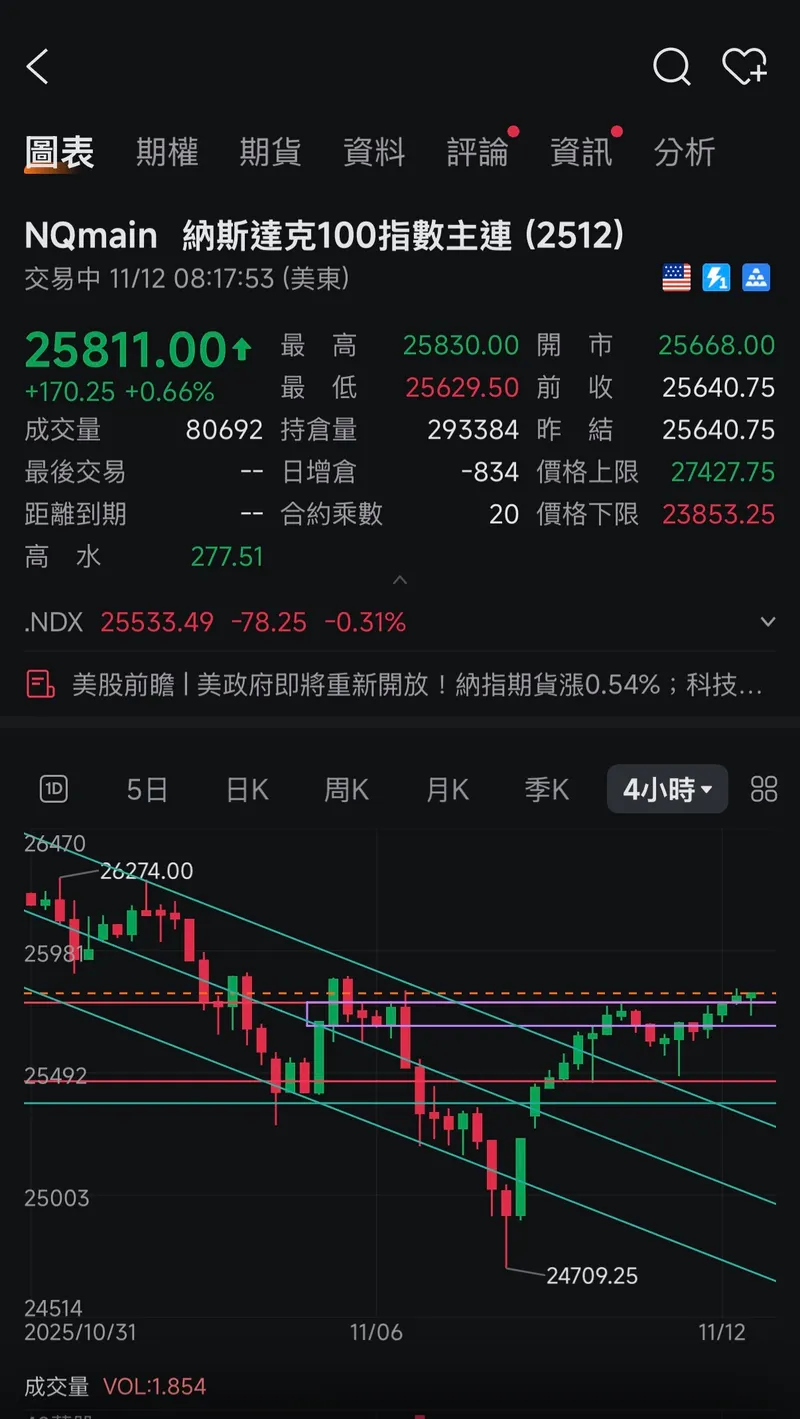Switch chart to 5日 range
This screenshot has width=800, height=1419.
pos(147,790)
